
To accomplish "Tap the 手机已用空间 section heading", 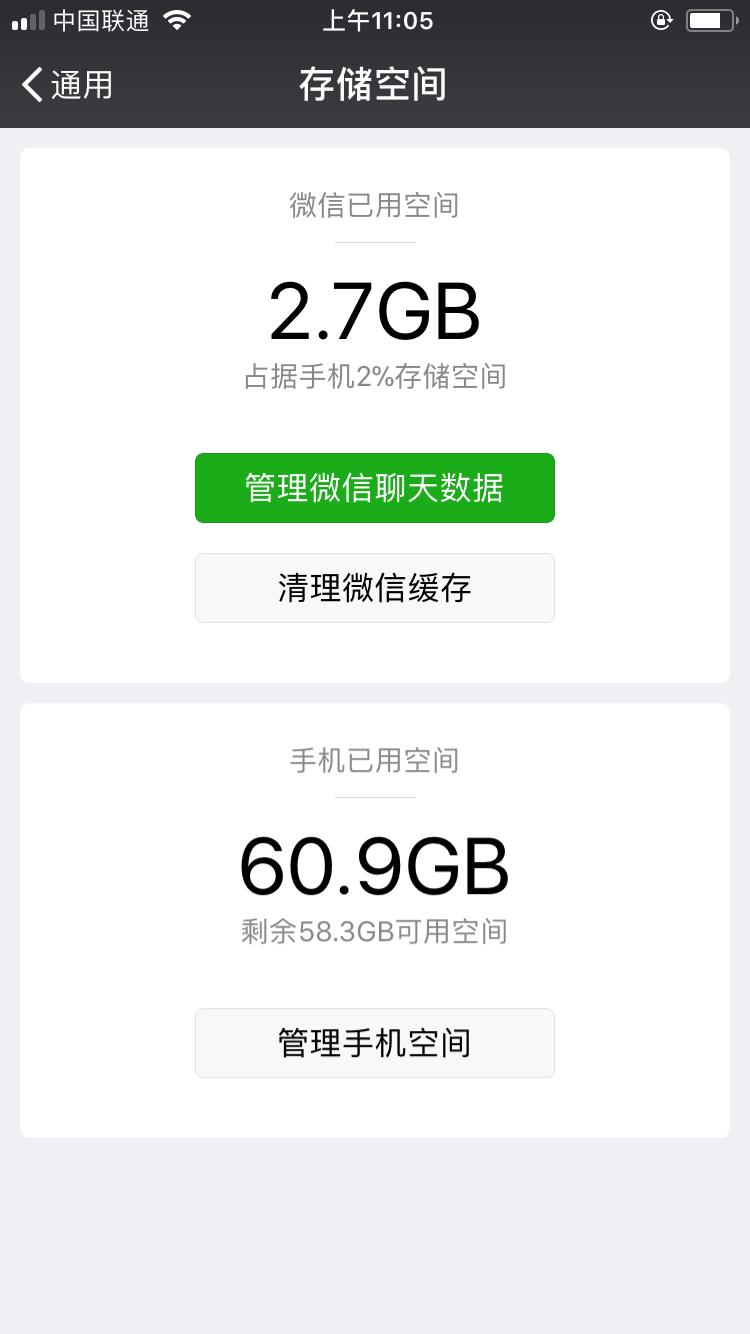I will point(374,760).
